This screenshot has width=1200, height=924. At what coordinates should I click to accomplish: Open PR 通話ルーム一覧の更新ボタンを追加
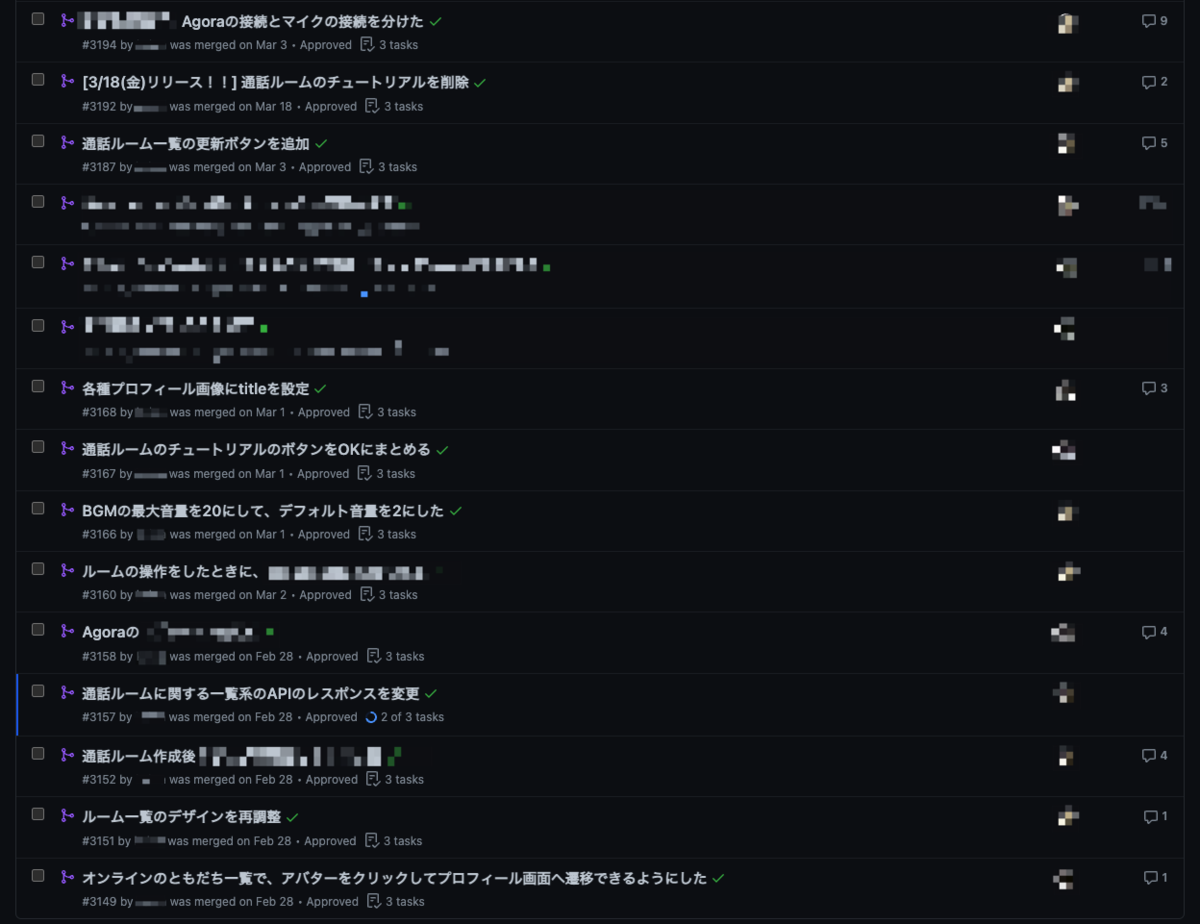[196, 143]
